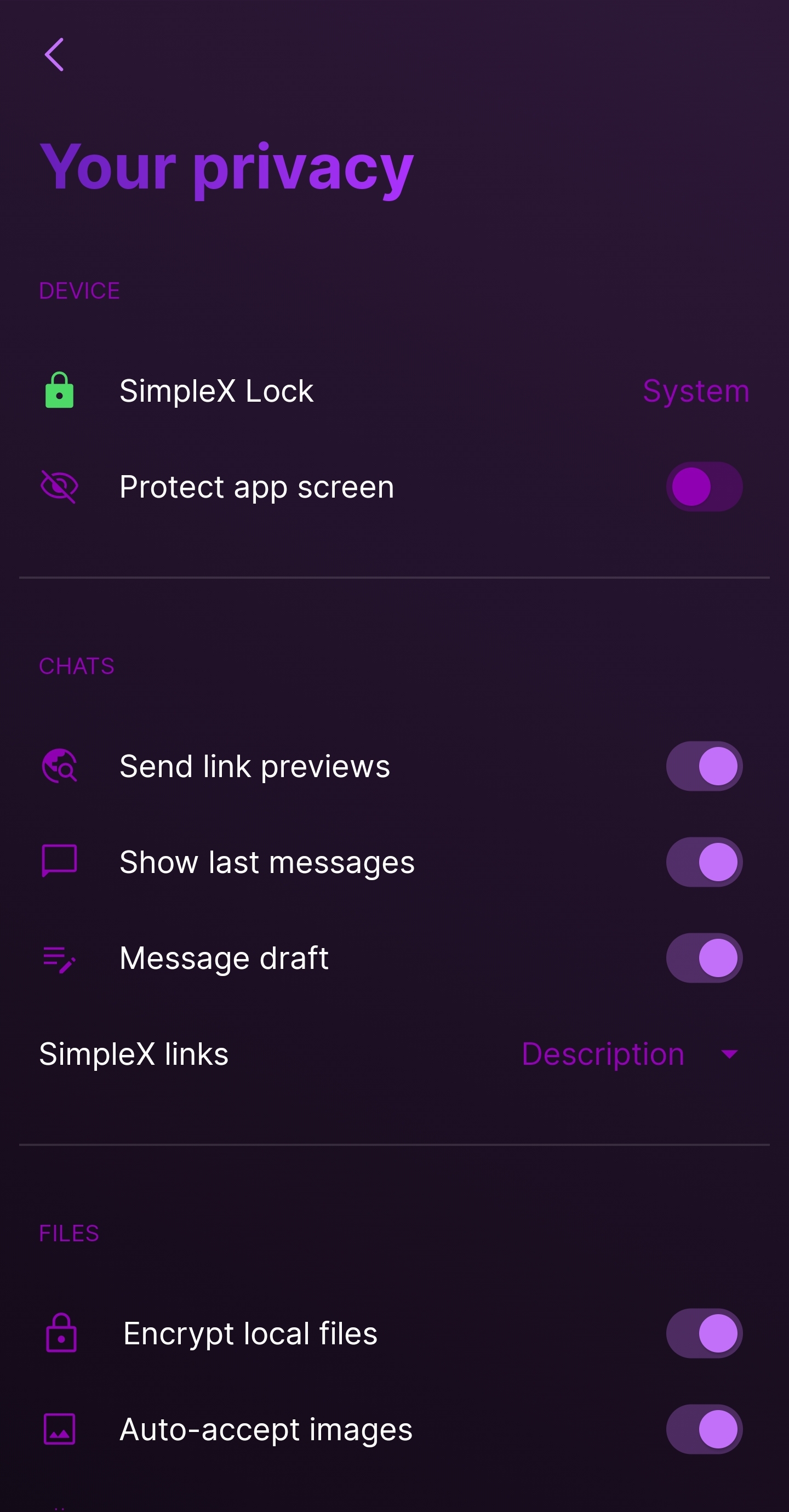
Task: Open SimpleX Lock settings
Action: tap(393, 391)
